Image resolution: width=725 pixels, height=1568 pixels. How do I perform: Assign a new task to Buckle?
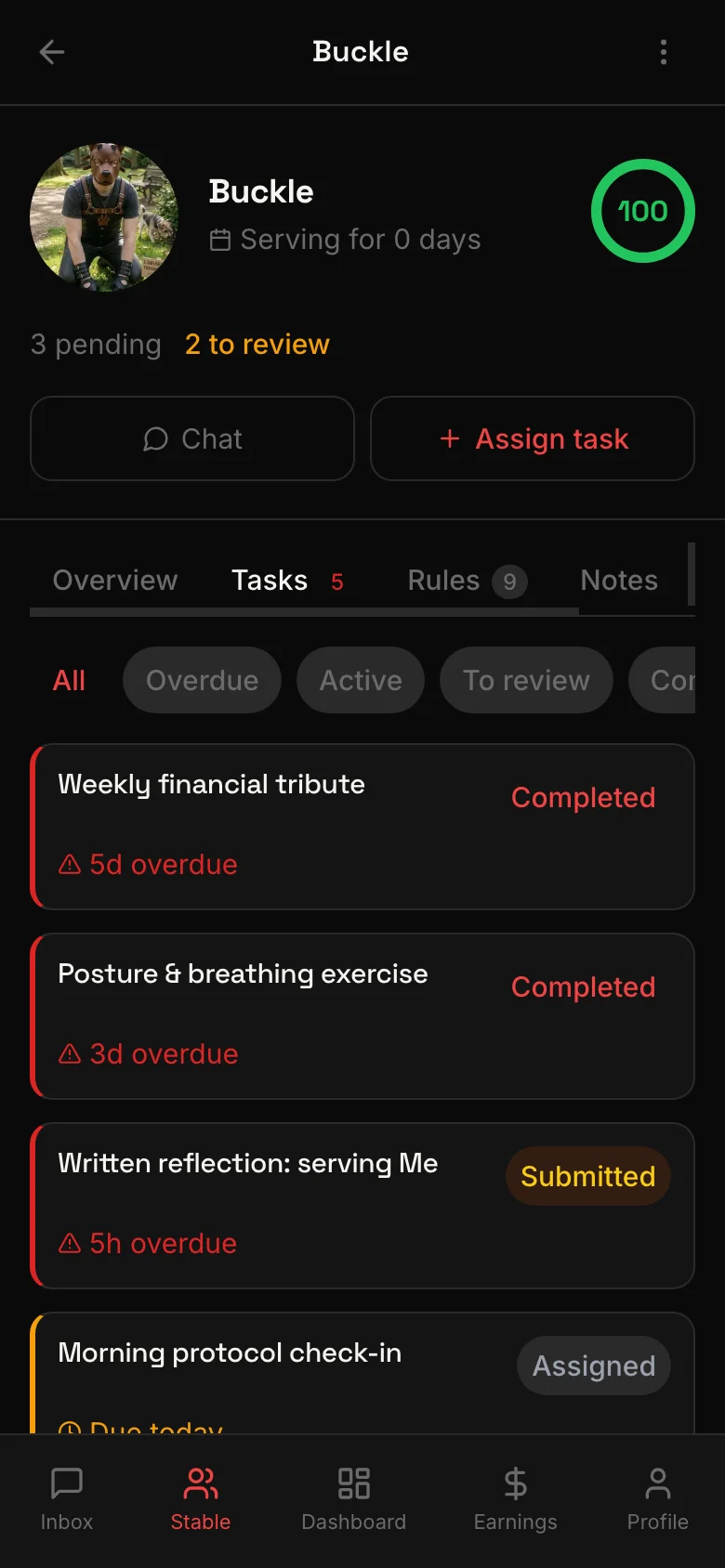click(531, 438)
